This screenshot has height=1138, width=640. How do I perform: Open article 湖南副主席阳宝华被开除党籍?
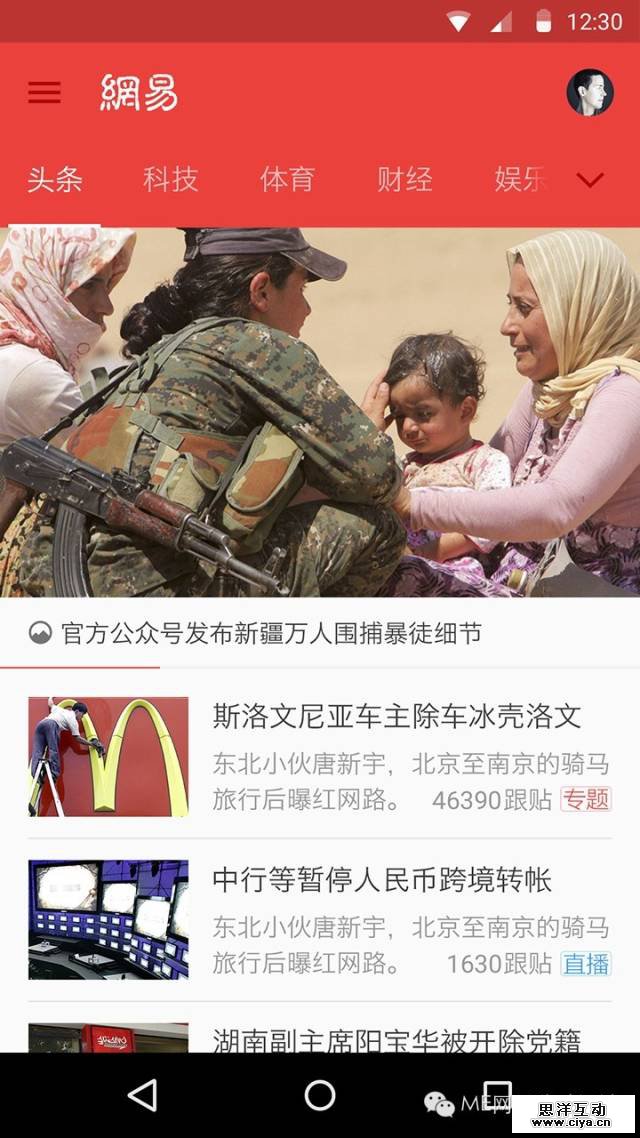396,1039
